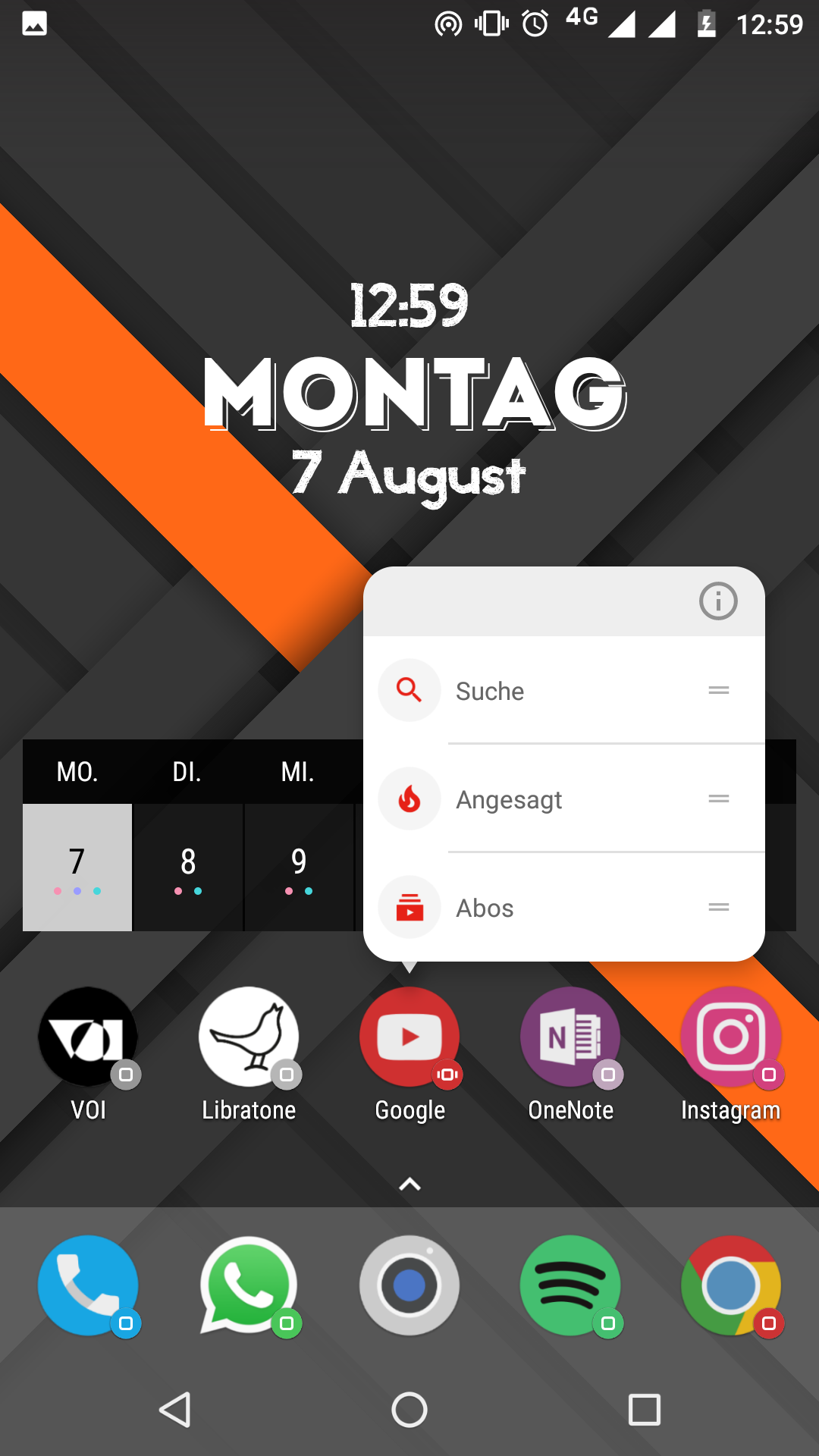The image size is (819, 1456).
Task: Select Monday 7 in calendar widget
Action: 77,868
